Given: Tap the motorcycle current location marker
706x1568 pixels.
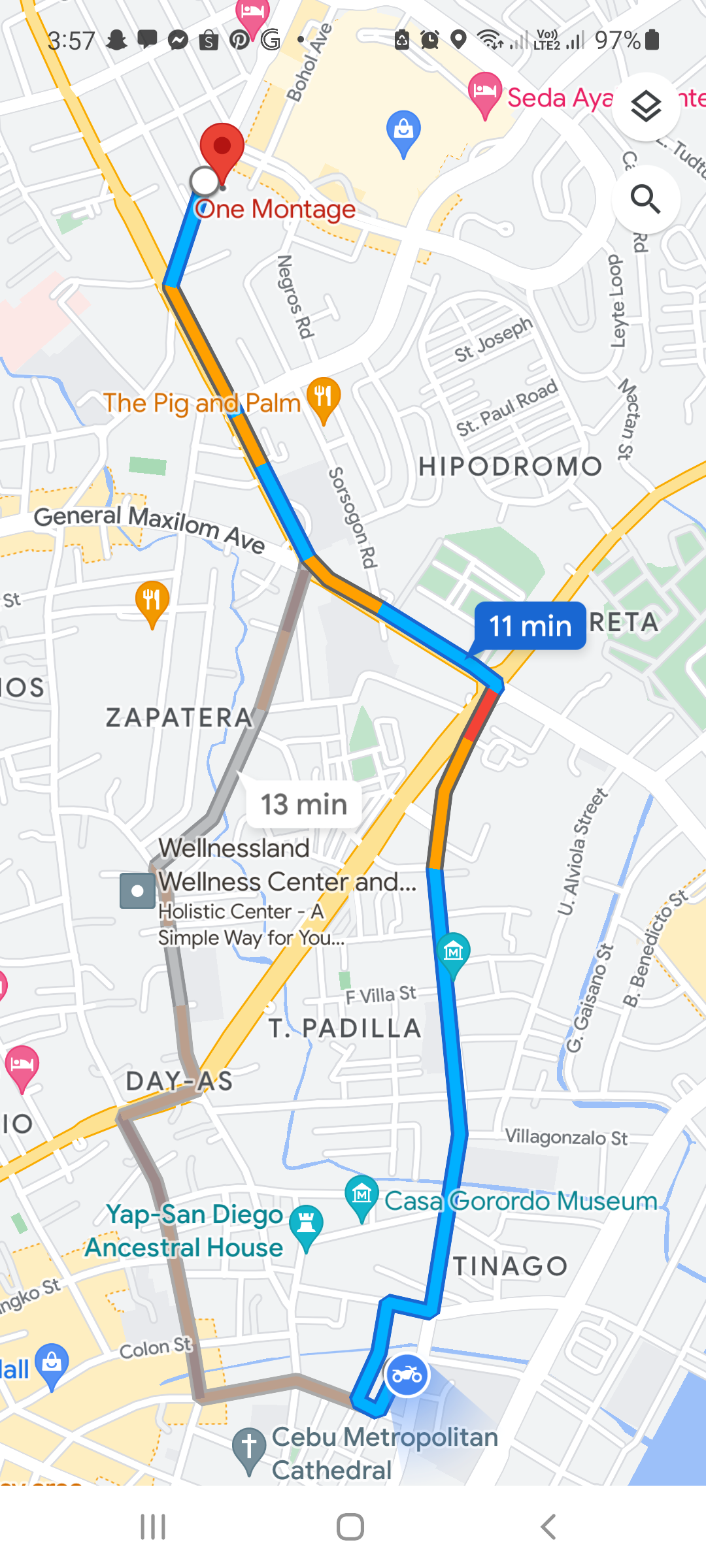Looking at the screenshot, I should [407, 1375].
